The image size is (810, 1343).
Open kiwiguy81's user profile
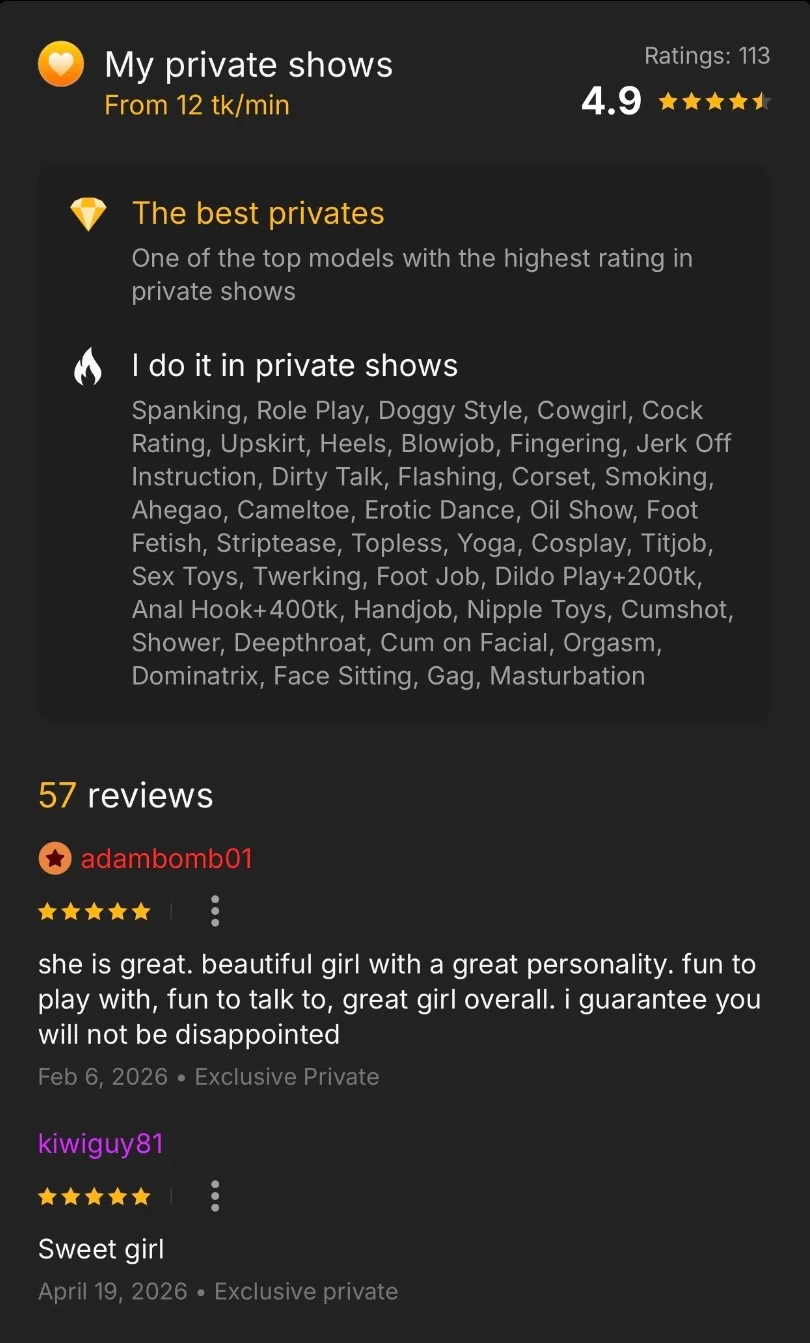coord(100,1143)
